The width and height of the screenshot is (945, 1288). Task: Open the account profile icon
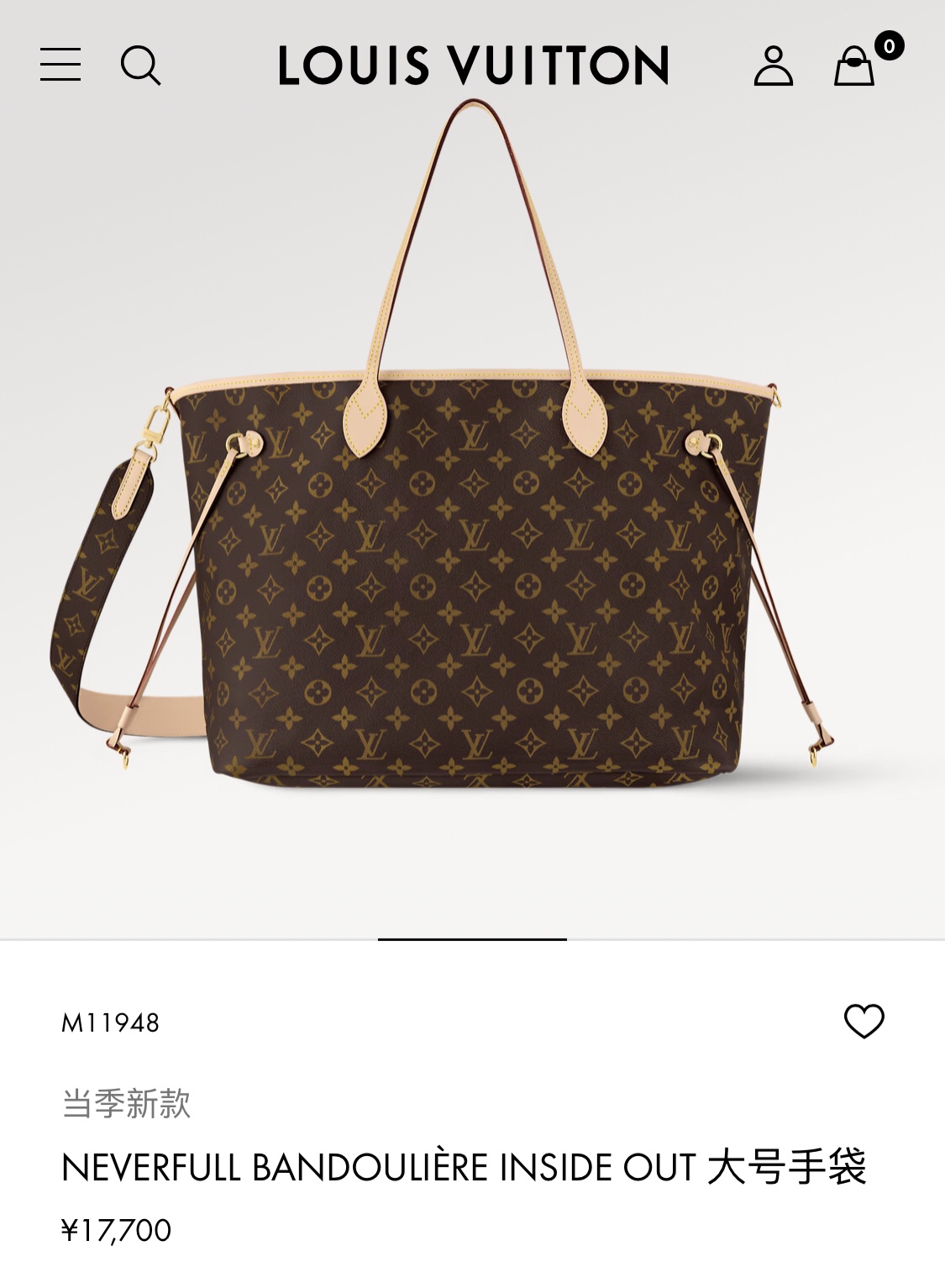coord(773,66)
